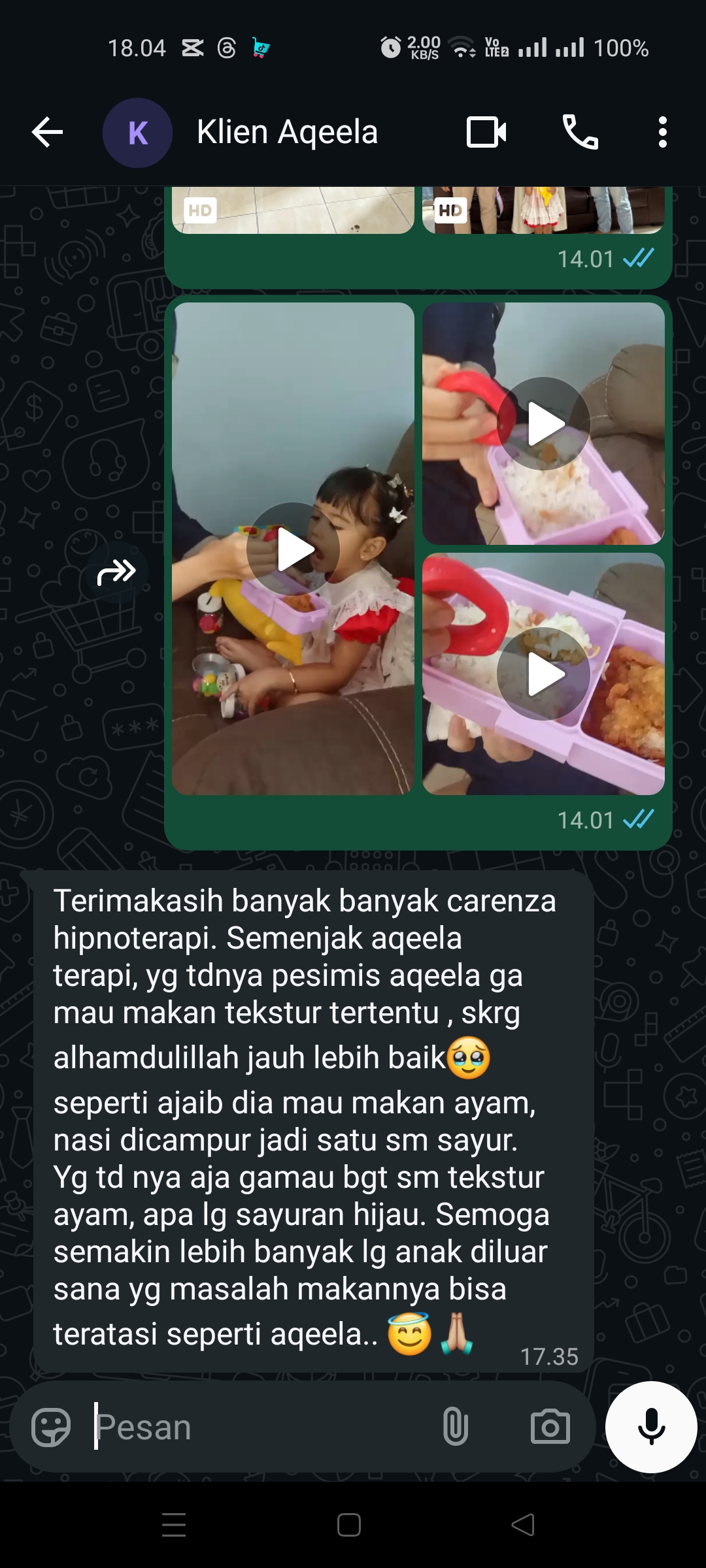Screen dimensions: 706x1568
Task: Focus the Pesan message field
Action: pos(261,1427)
